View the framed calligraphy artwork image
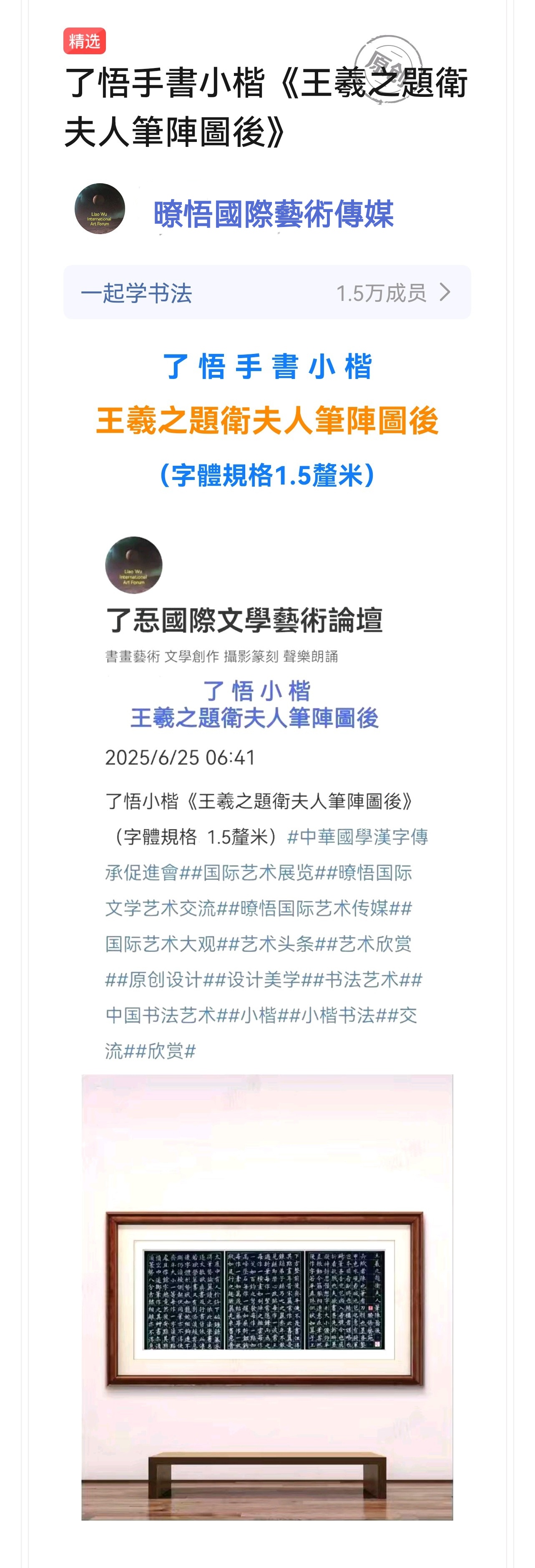This screenshot has width=535, height=1568. click(x=267, y=1297)
